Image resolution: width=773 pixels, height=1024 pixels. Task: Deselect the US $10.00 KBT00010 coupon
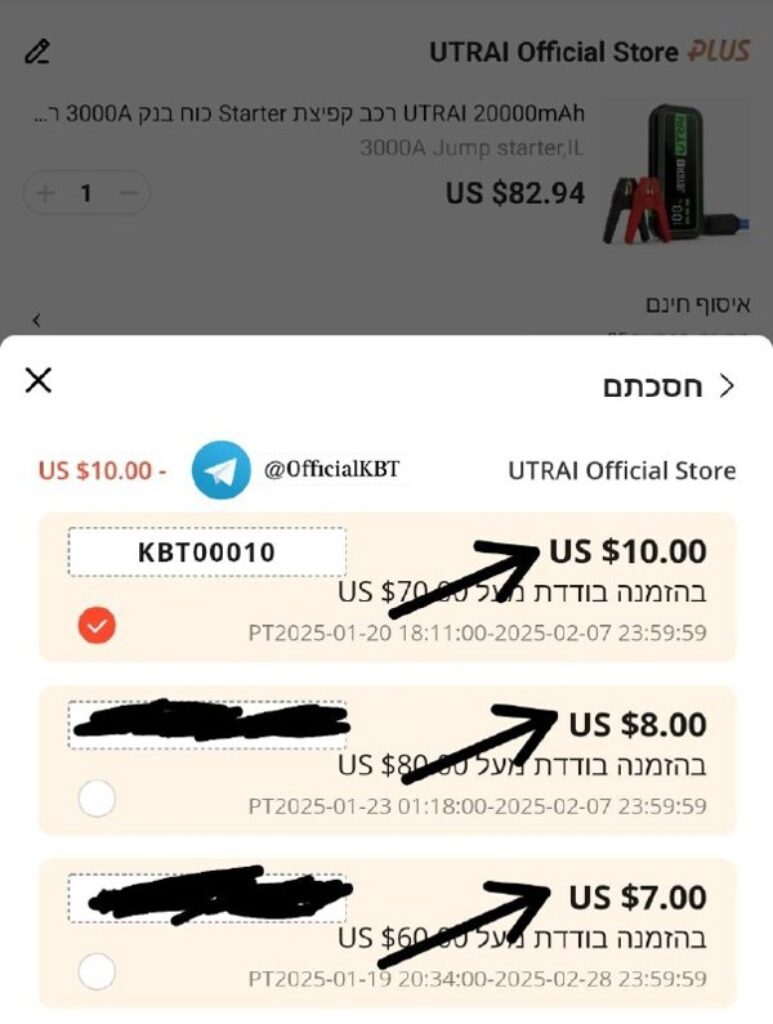(x=97, y=627)
